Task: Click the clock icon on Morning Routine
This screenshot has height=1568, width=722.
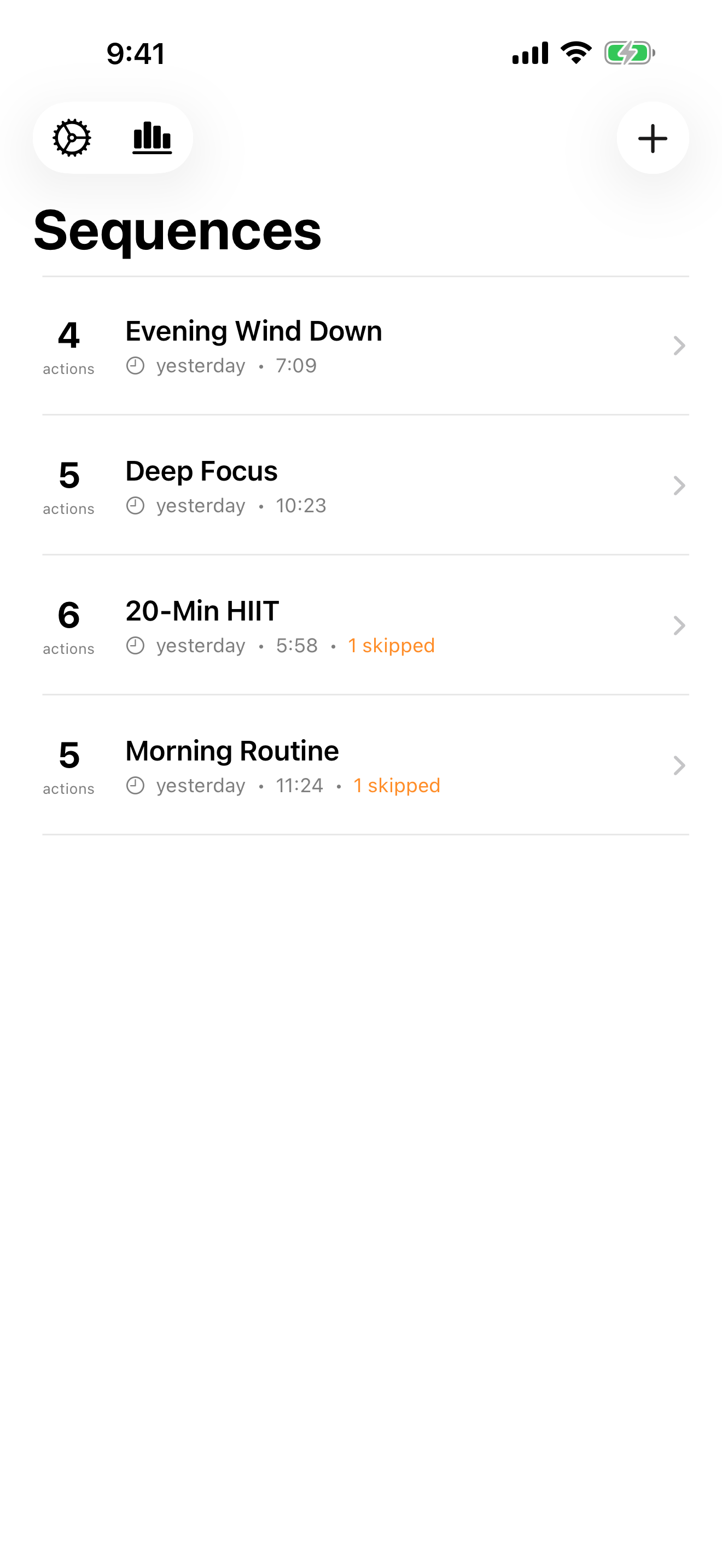Action: [x=135, y=785]
